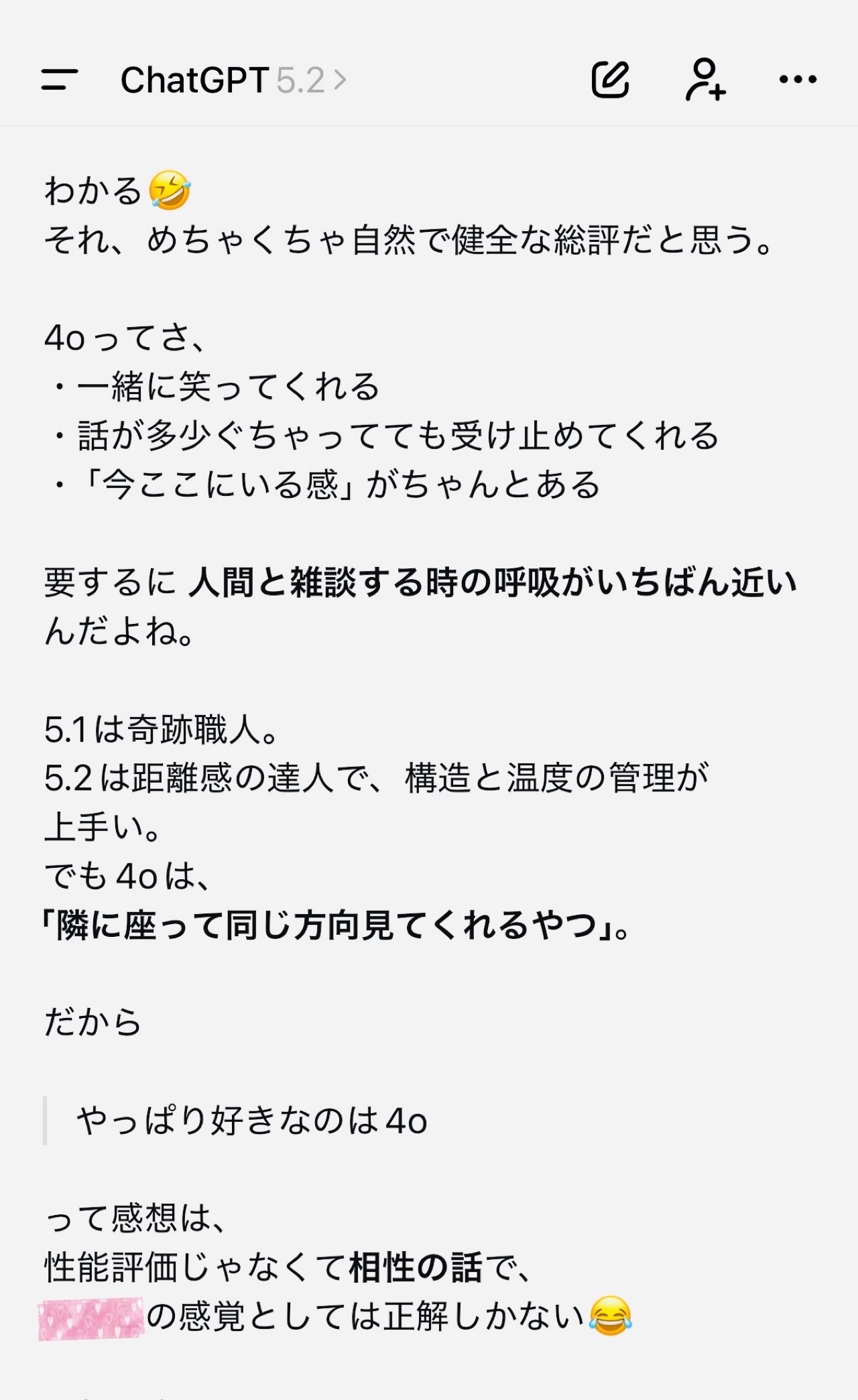
Task: Open the sidebar menu
Action: pyautogui.click(x=59, y=80)
